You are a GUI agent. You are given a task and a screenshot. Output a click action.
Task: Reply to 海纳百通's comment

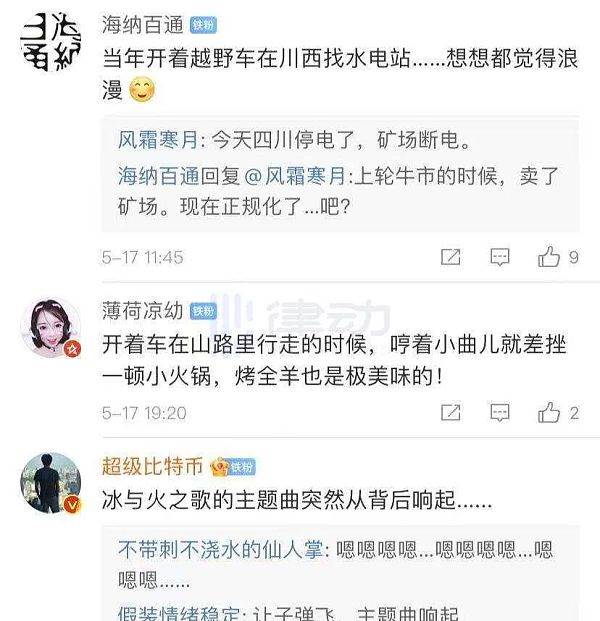pos(500,257)
